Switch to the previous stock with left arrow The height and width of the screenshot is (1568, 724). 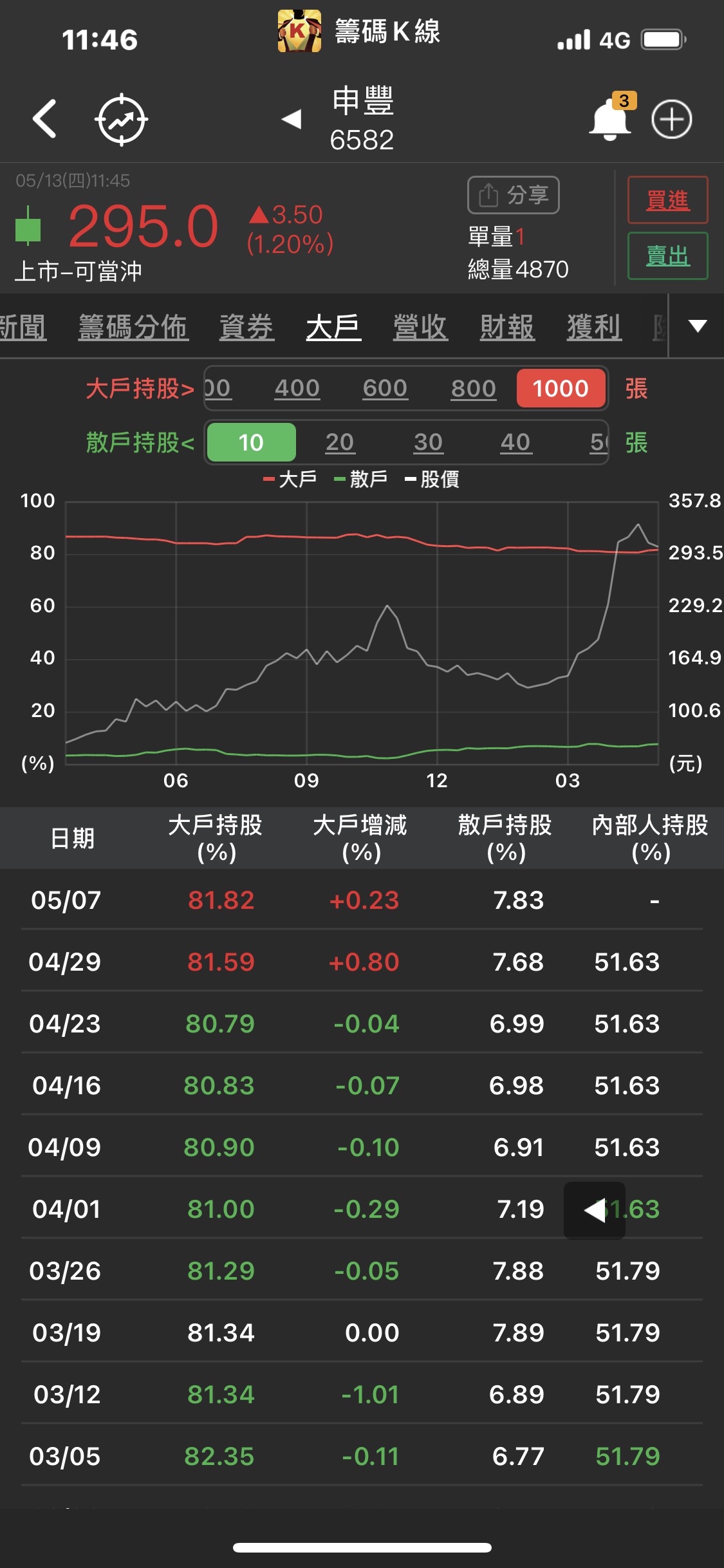pos(292,118)
